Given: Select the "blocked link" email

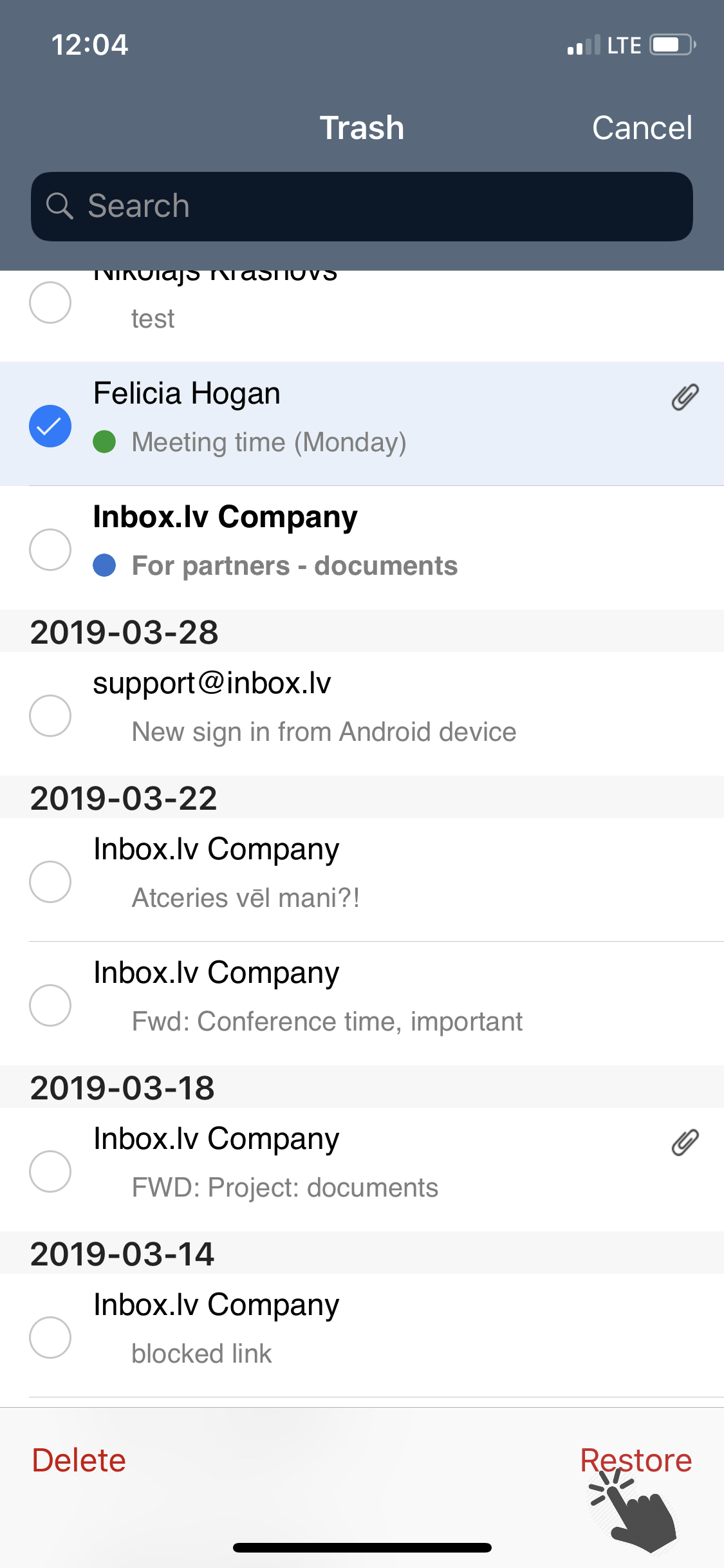Looking at the screenshot, I should click(50, 1337).
